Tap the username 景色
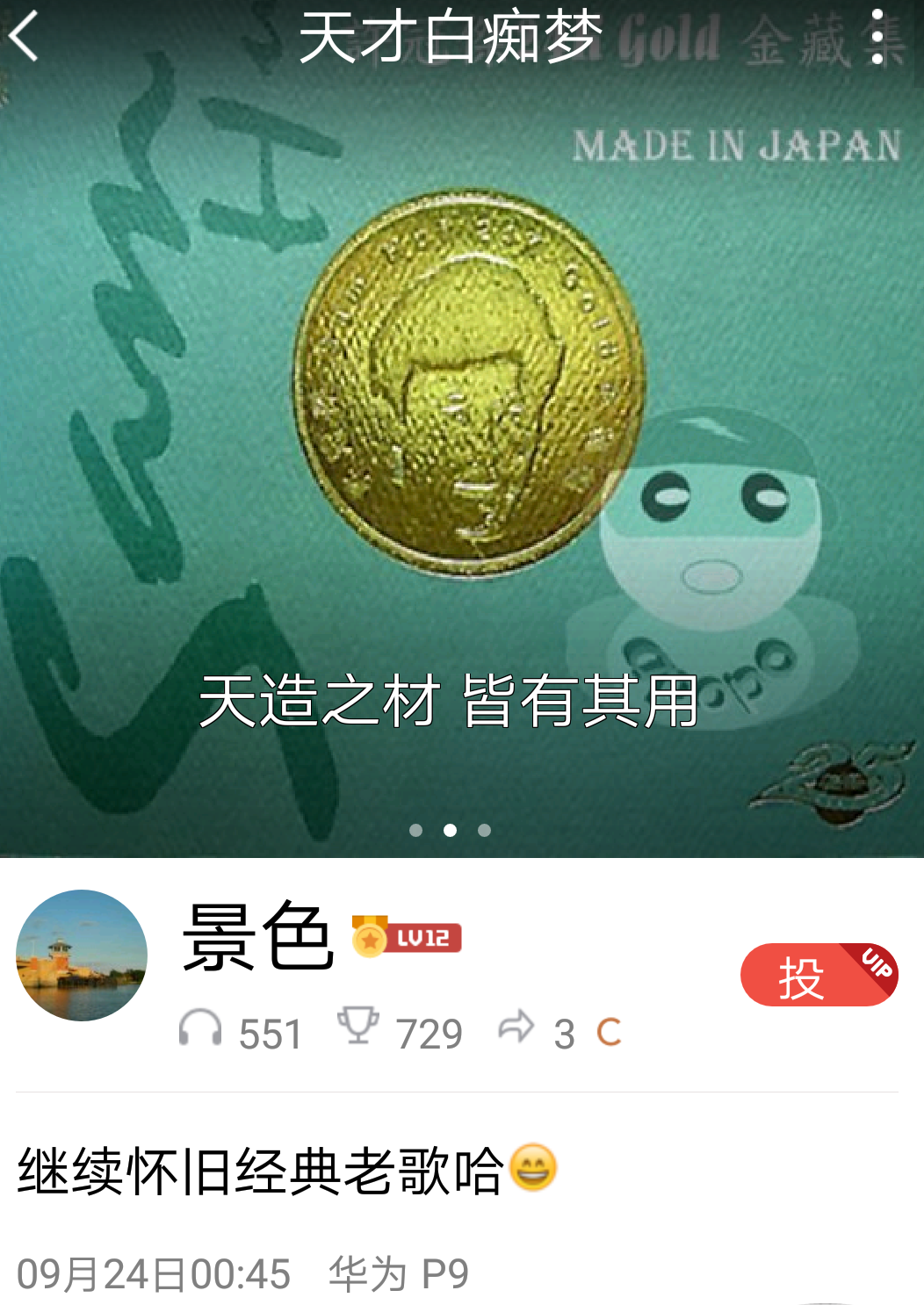This screenshot has height=1305, width=924. (257, 938)
